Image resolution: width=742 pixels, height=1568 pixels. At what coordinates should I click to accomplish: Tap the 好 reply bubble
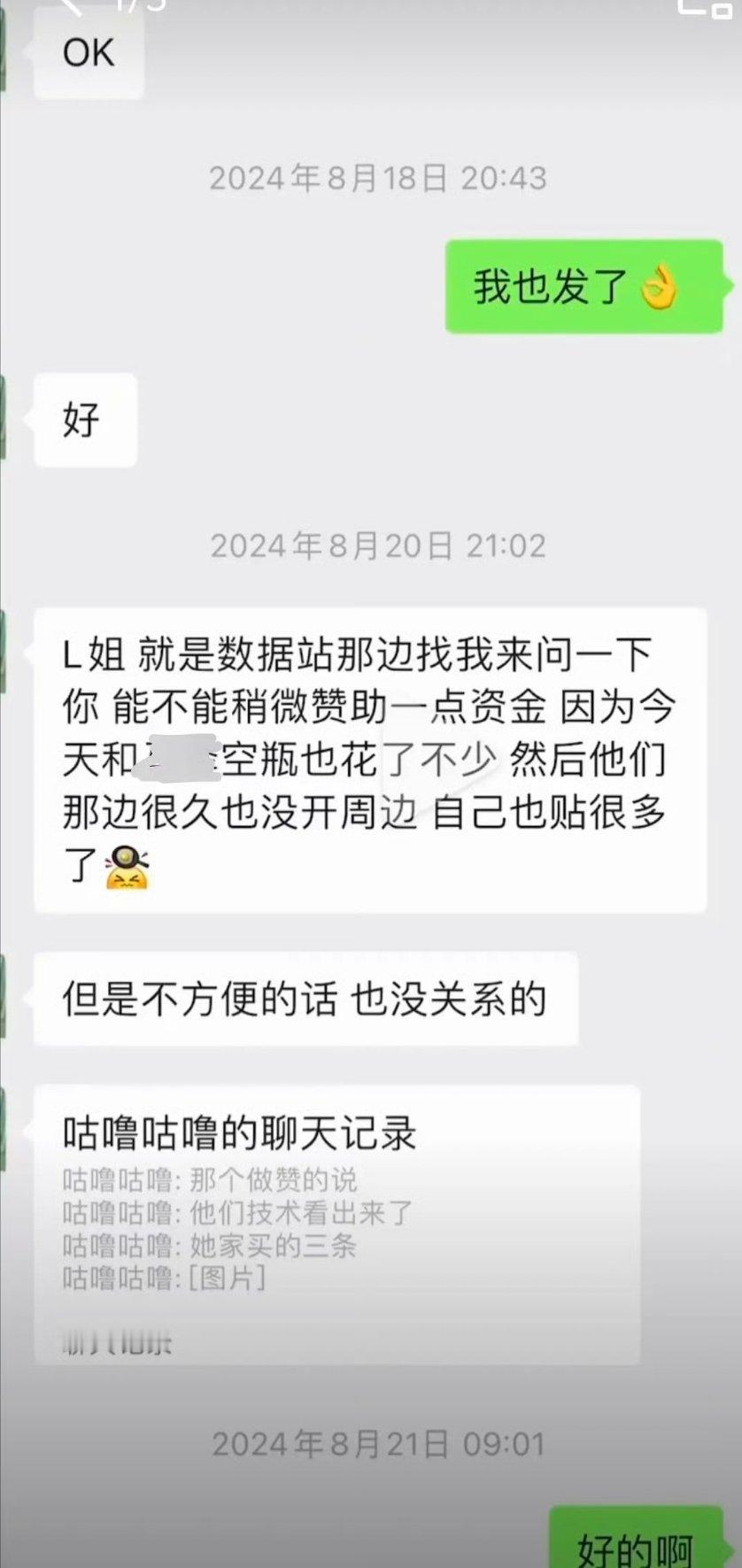[84, 419]
